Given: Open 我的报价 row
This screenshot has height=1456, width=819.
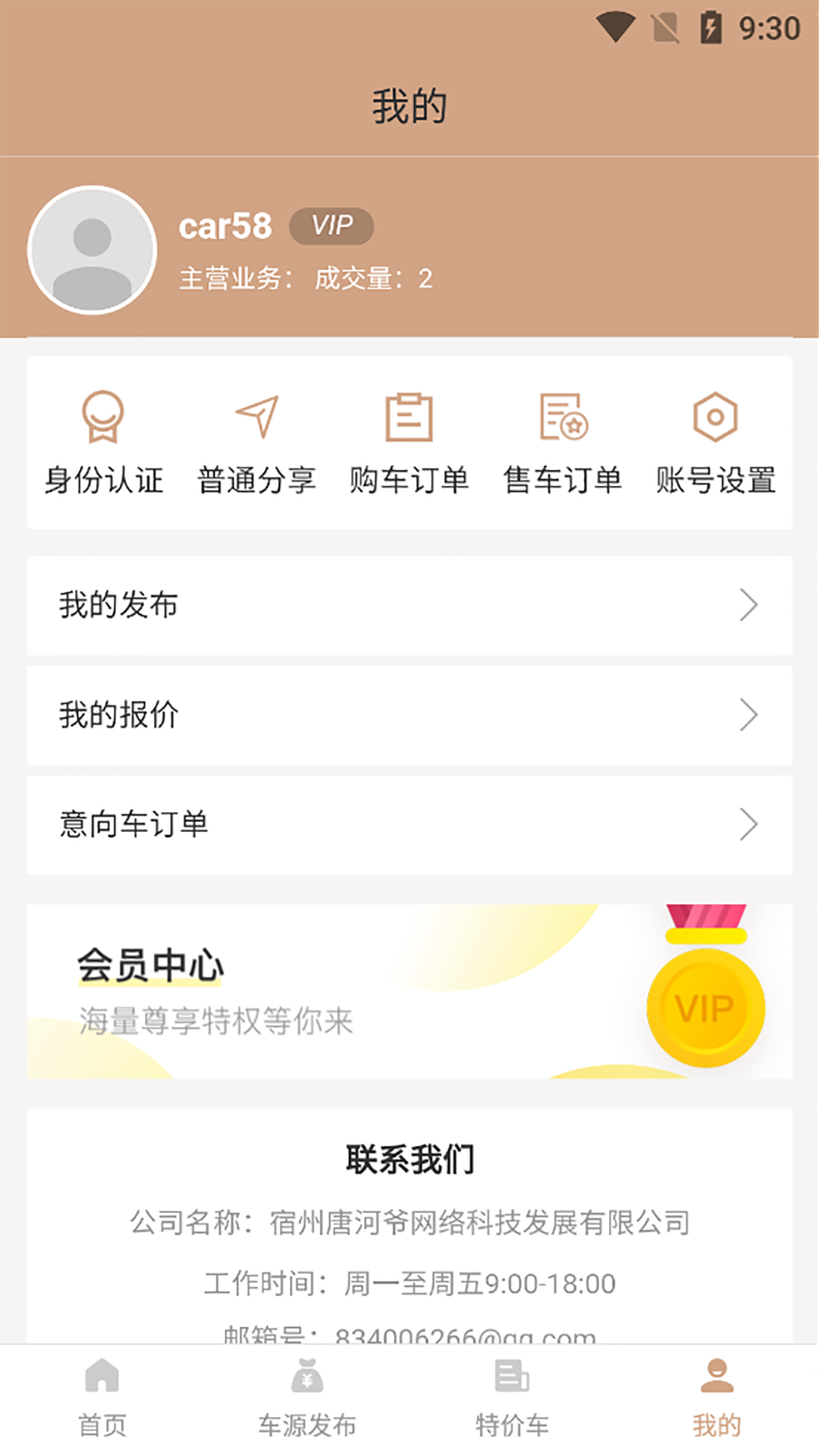Looking at the screenshot, I should (x=409, y=715).
